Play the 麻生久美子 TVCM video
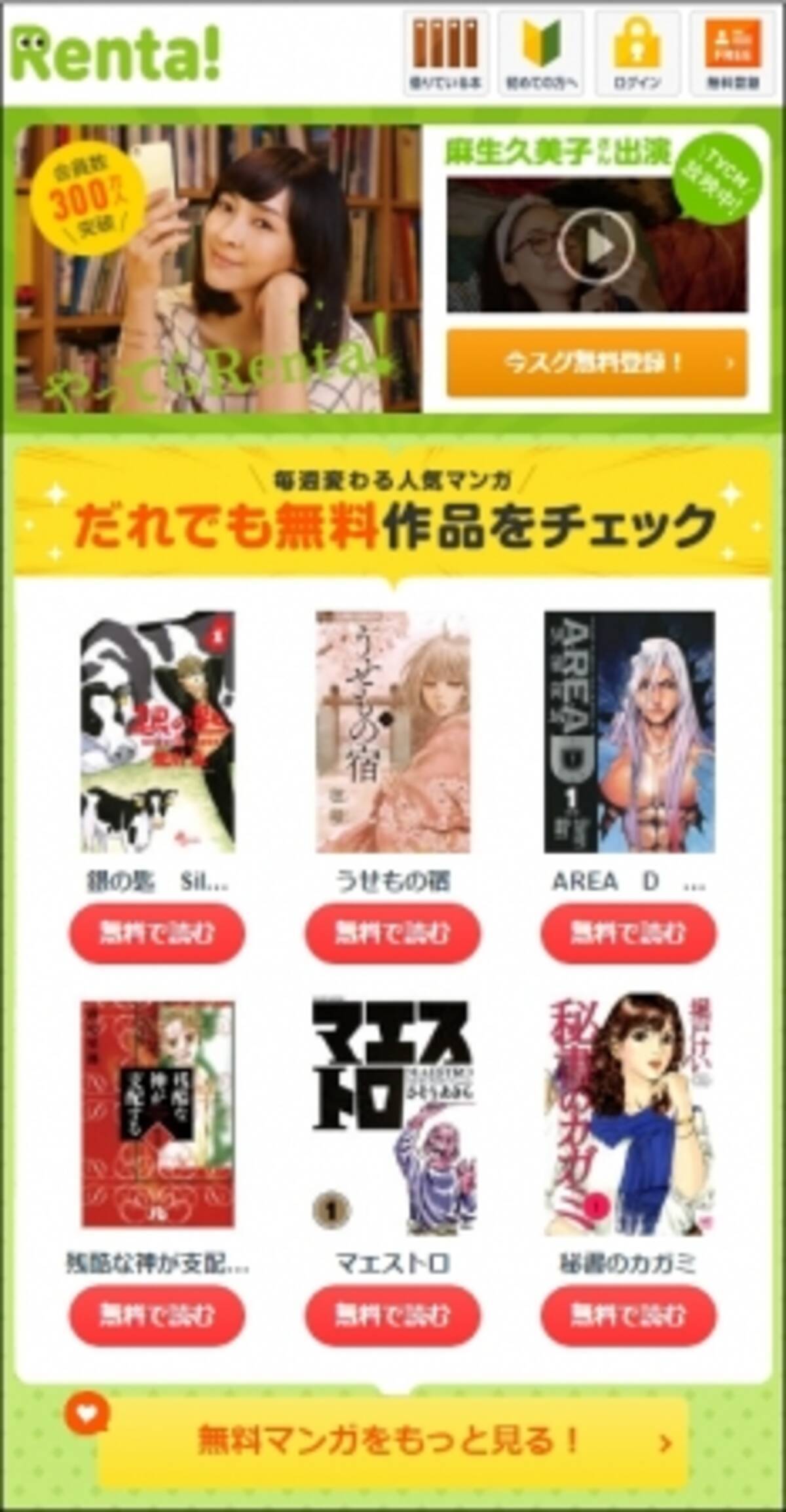 coord(596,246)
